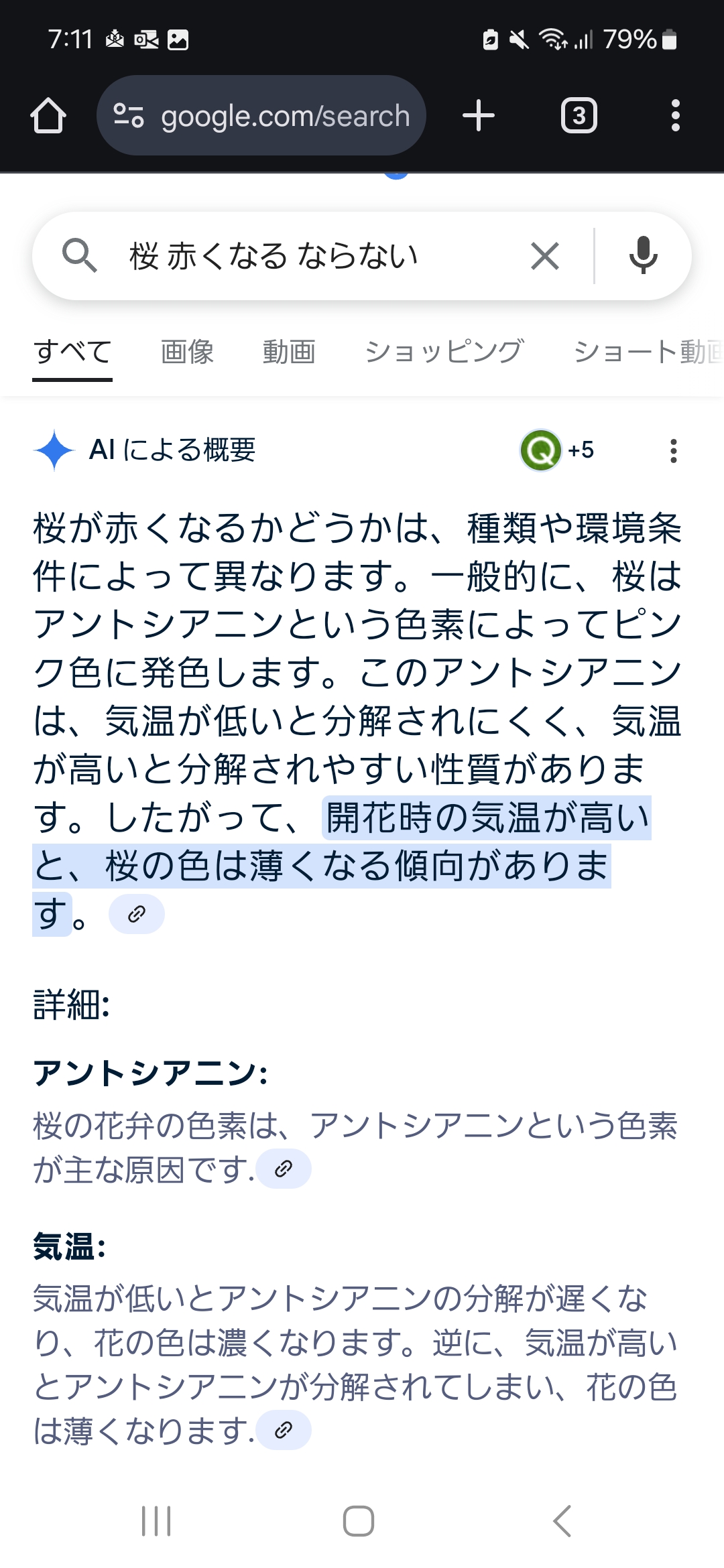Start voice search with the microphone
This screenshot has width=724, height=1568.
coord(644,256)
